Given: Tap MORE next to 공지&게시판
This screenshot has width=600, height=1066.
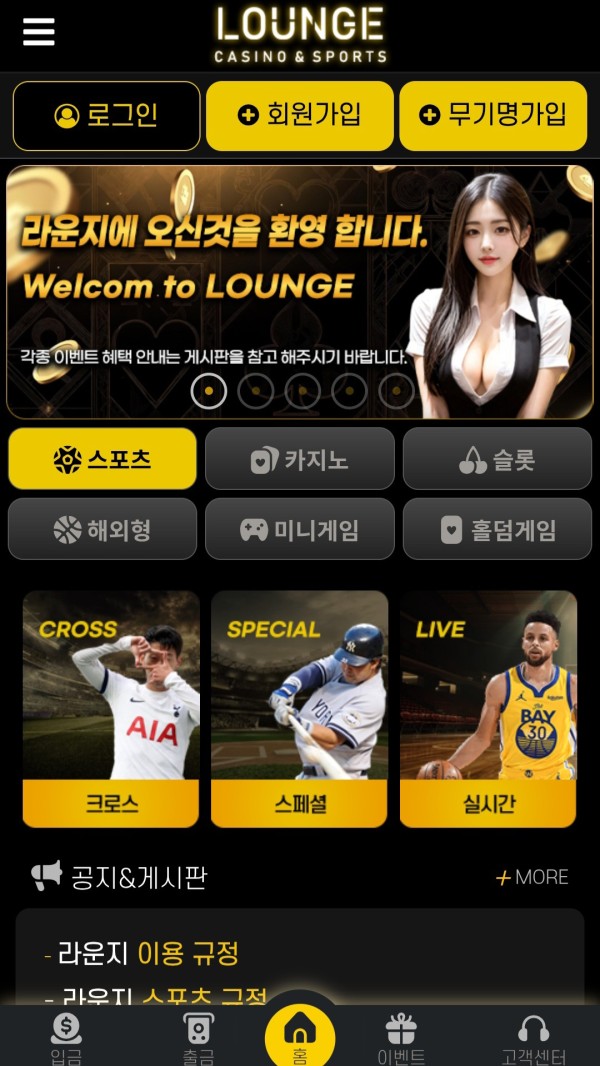Looking at the screenshot, I should 532,877.
